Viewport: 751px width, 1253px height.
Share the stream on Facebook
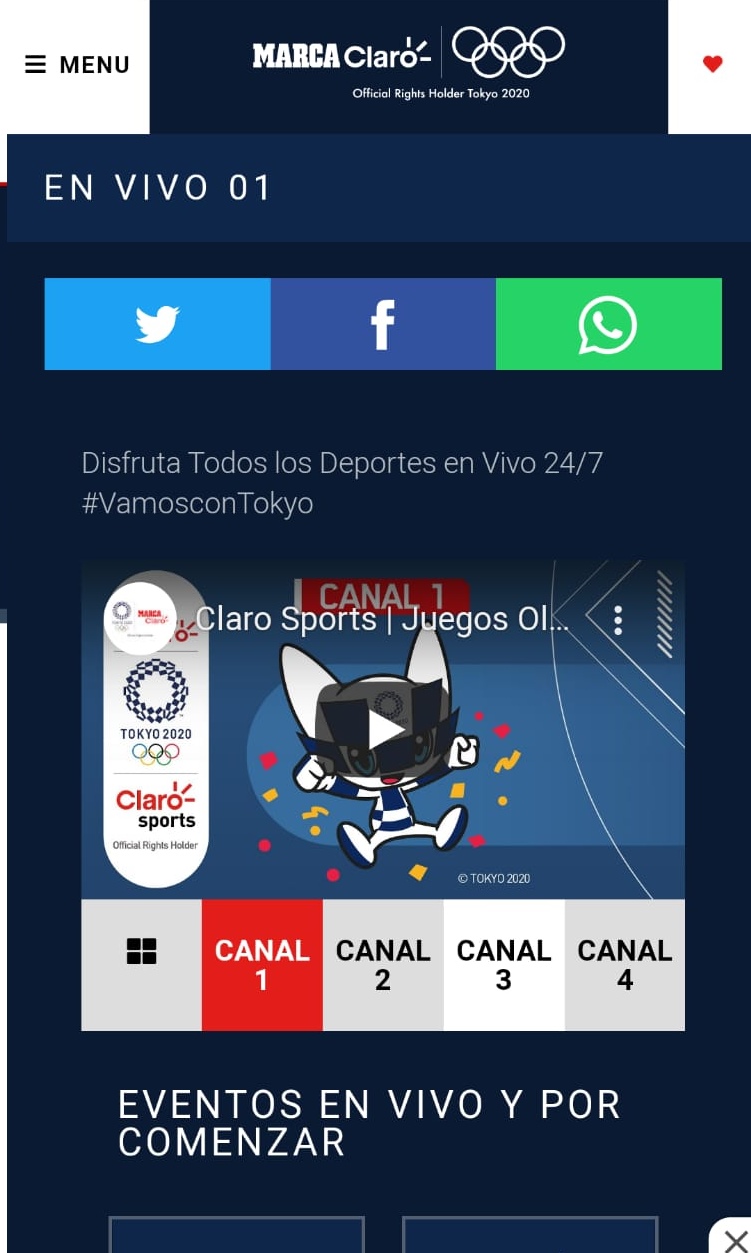pyautogui.click(x=381, y=323)
